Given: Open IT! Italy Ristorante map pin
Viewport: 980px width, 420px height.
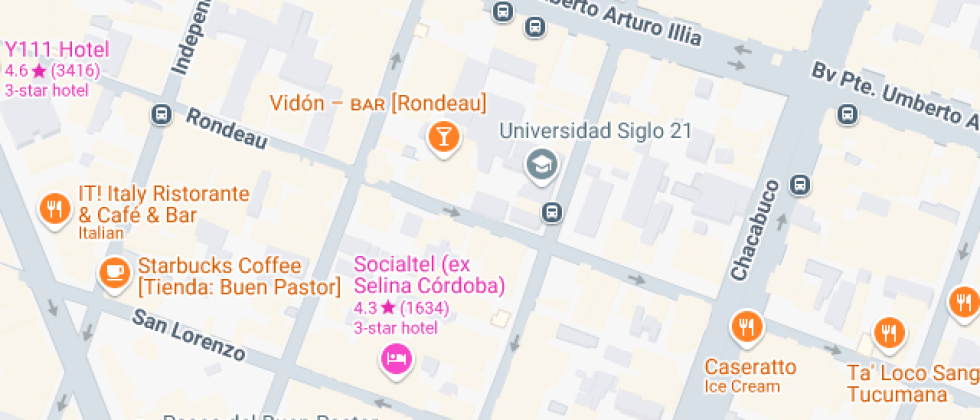Looking at the screenshot, I should tap(54, 209).
